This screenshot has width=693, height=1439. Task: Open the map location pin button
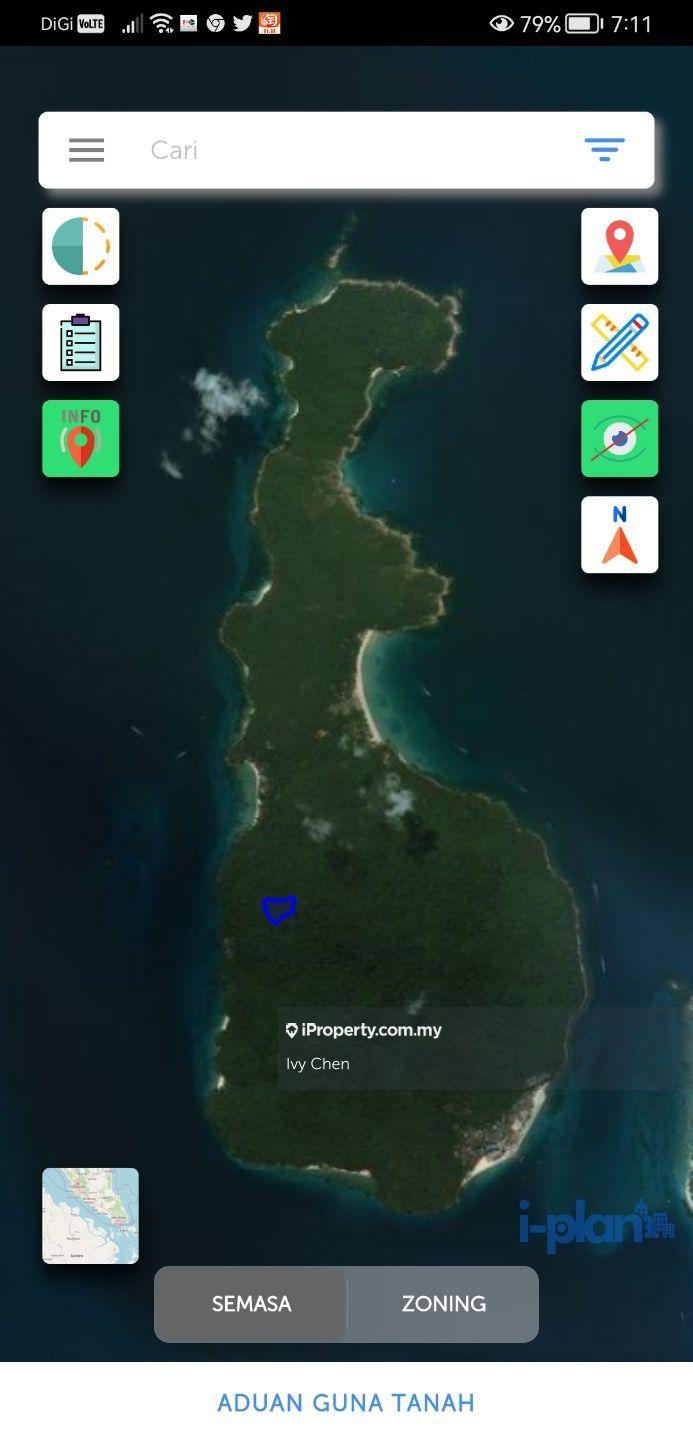point(619,246)
